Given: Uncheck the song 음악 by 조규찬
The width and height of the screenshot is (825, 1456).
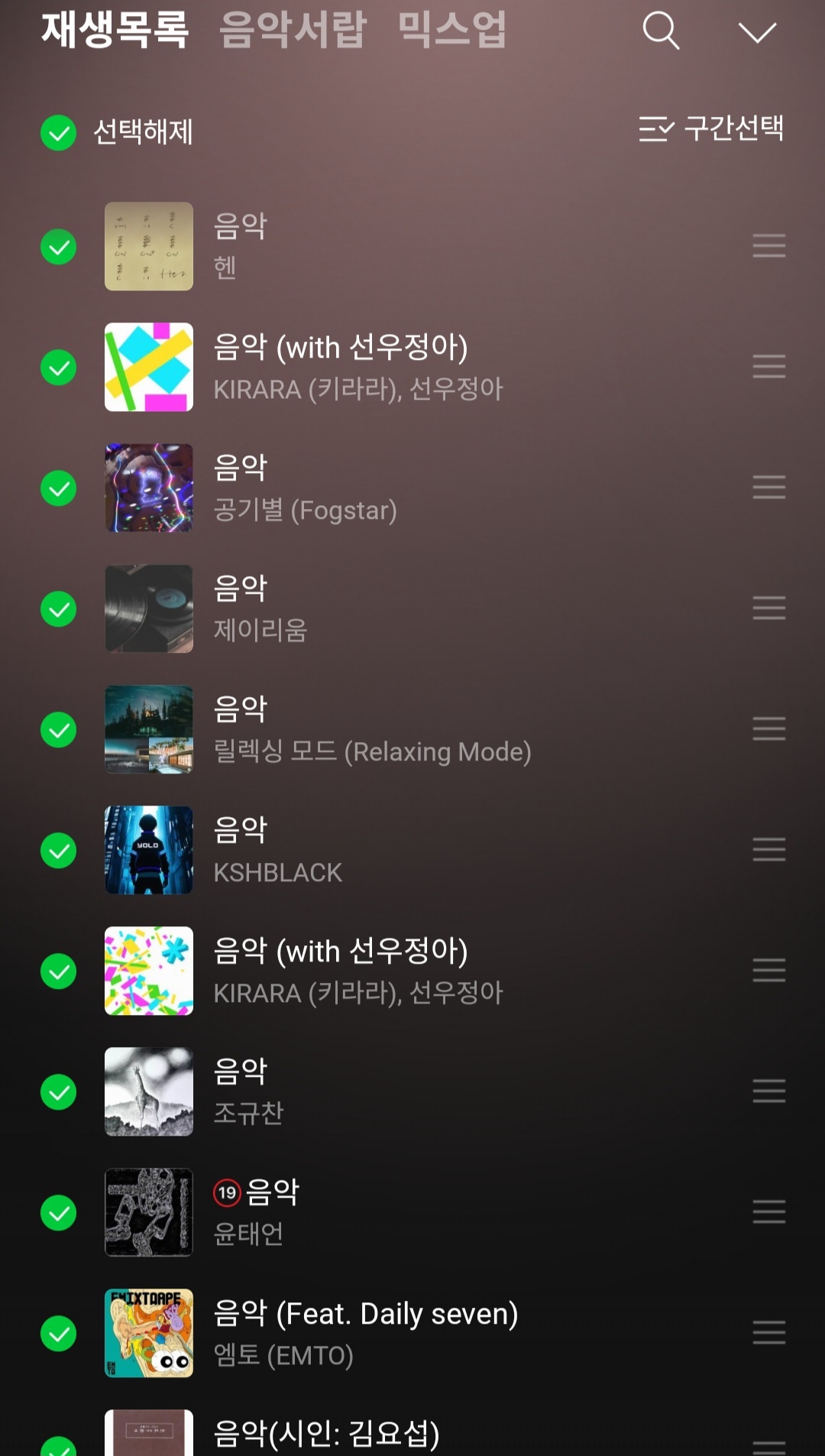Looking at the screenshot, I should 59,1092.
